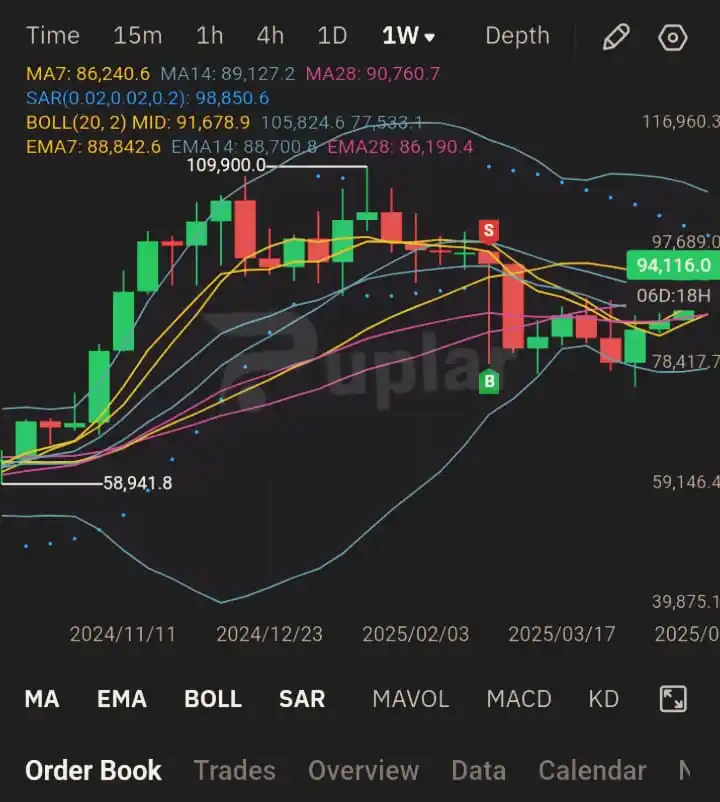Screen dimensions: 720x802
Task: Toggle the EMA indicator
Action: pyautogui.click(x=121, y=699)
